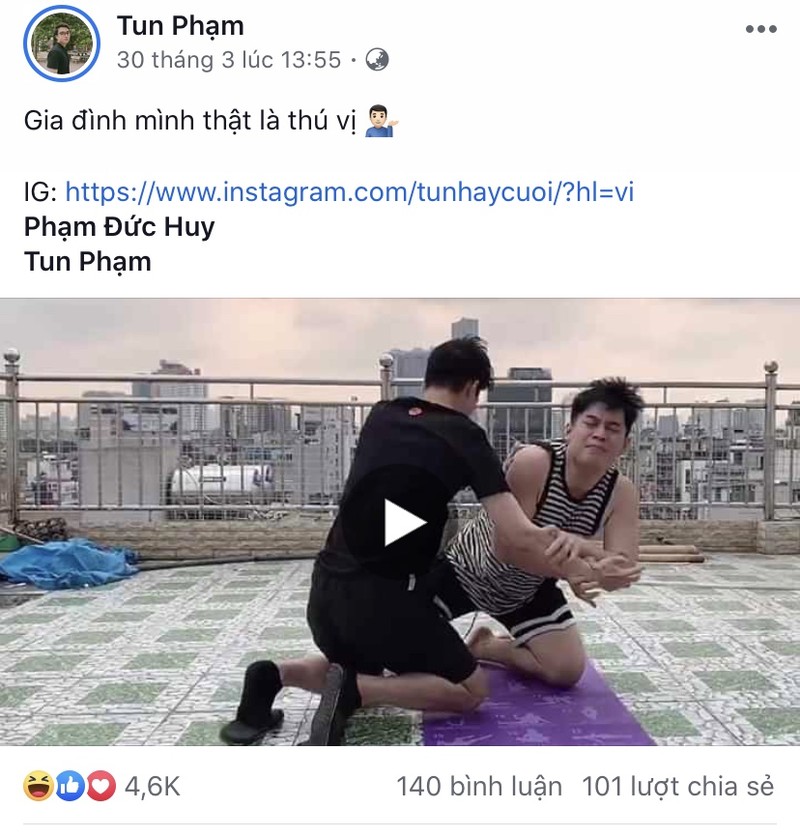Open the 140 bình luận comments

point(479,786)
